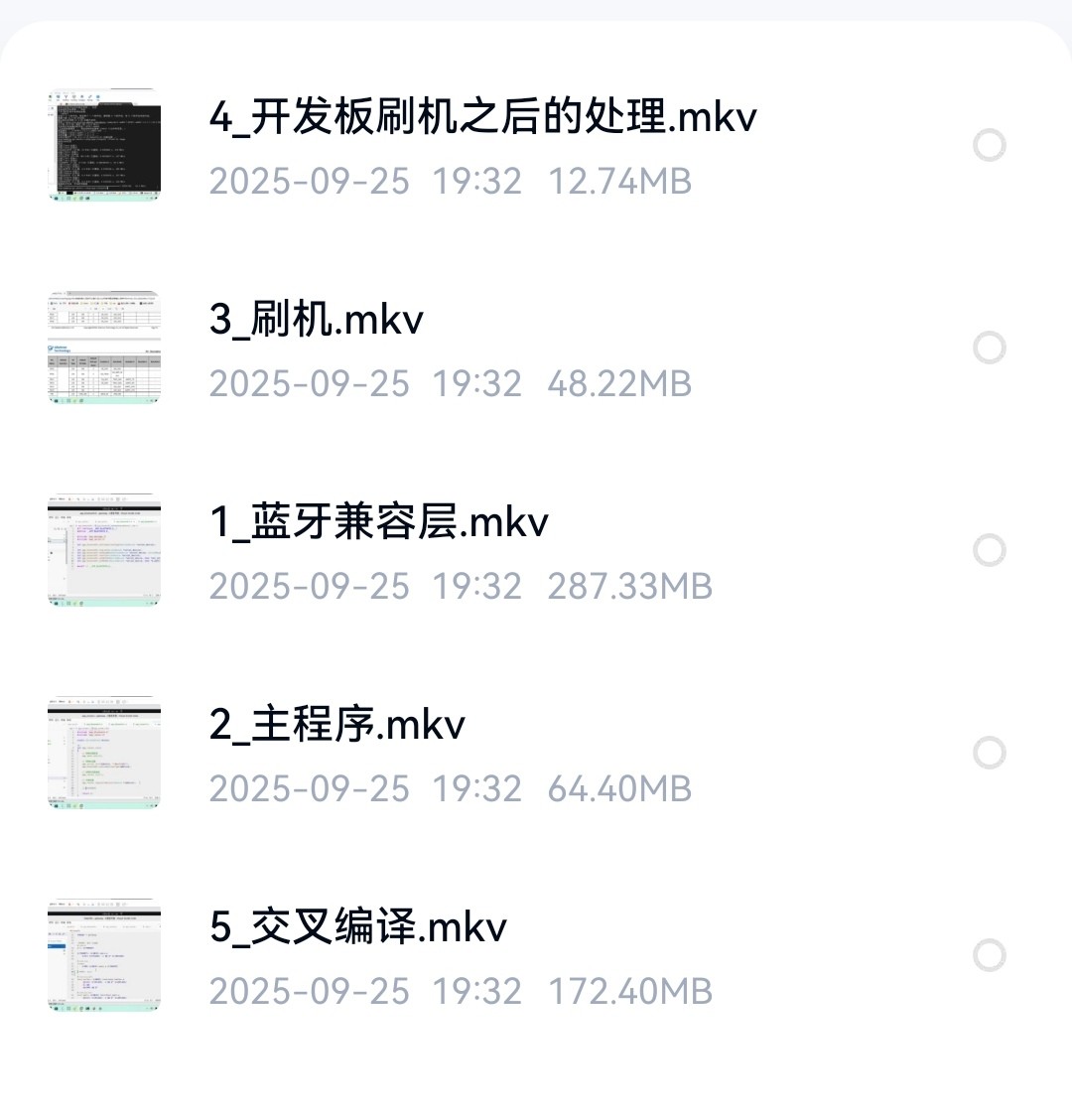Check the circle beside 2_主程序.mkv

989,754
